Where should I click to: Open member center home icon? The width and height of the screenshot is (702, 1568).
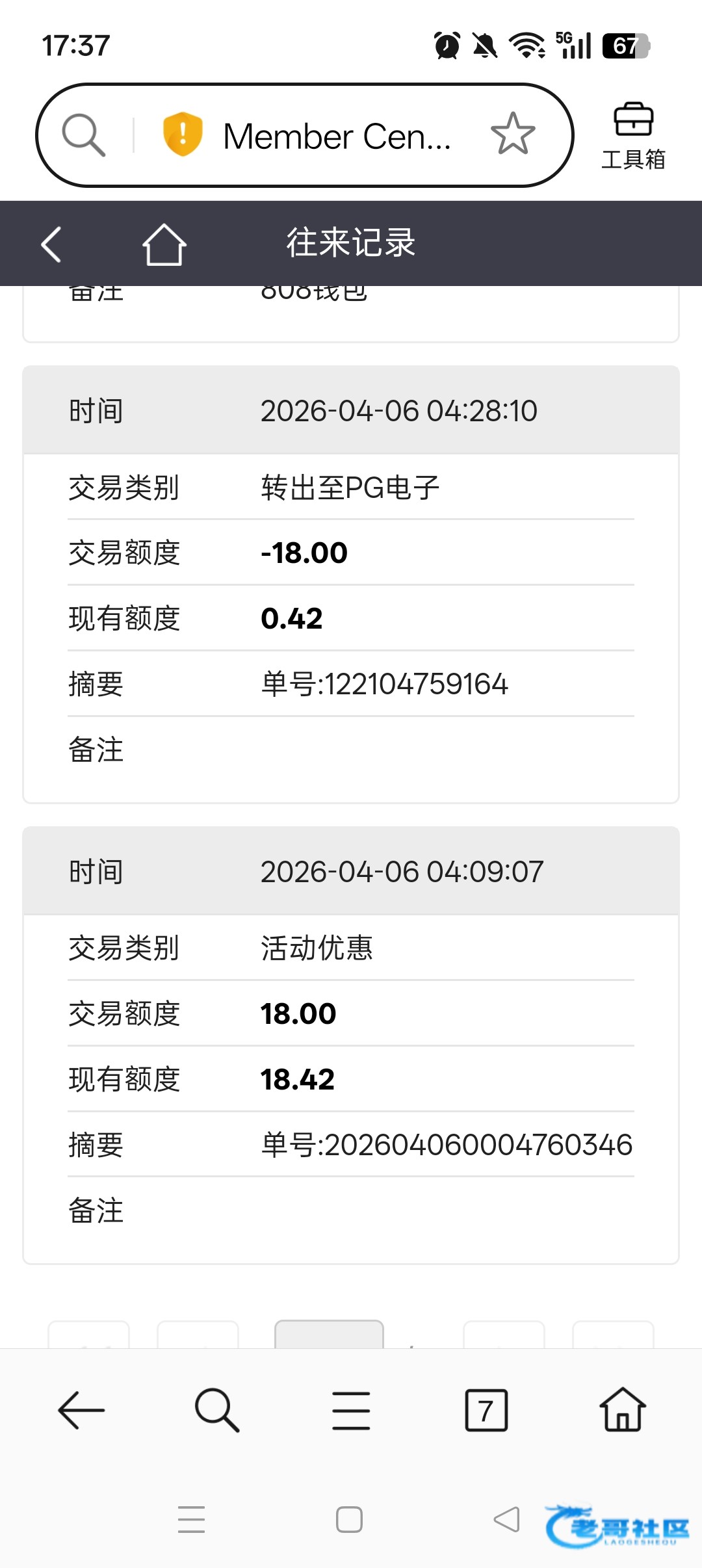(164, 244)
